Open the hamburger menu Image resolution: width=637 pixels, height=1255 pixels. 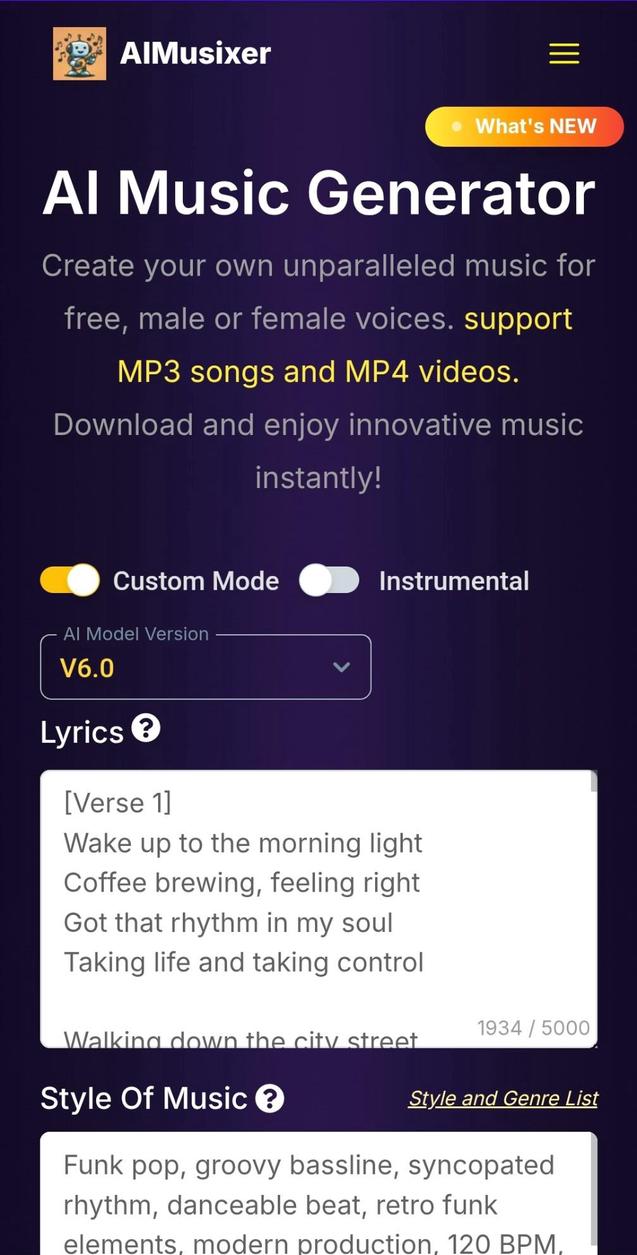[564, 54]
